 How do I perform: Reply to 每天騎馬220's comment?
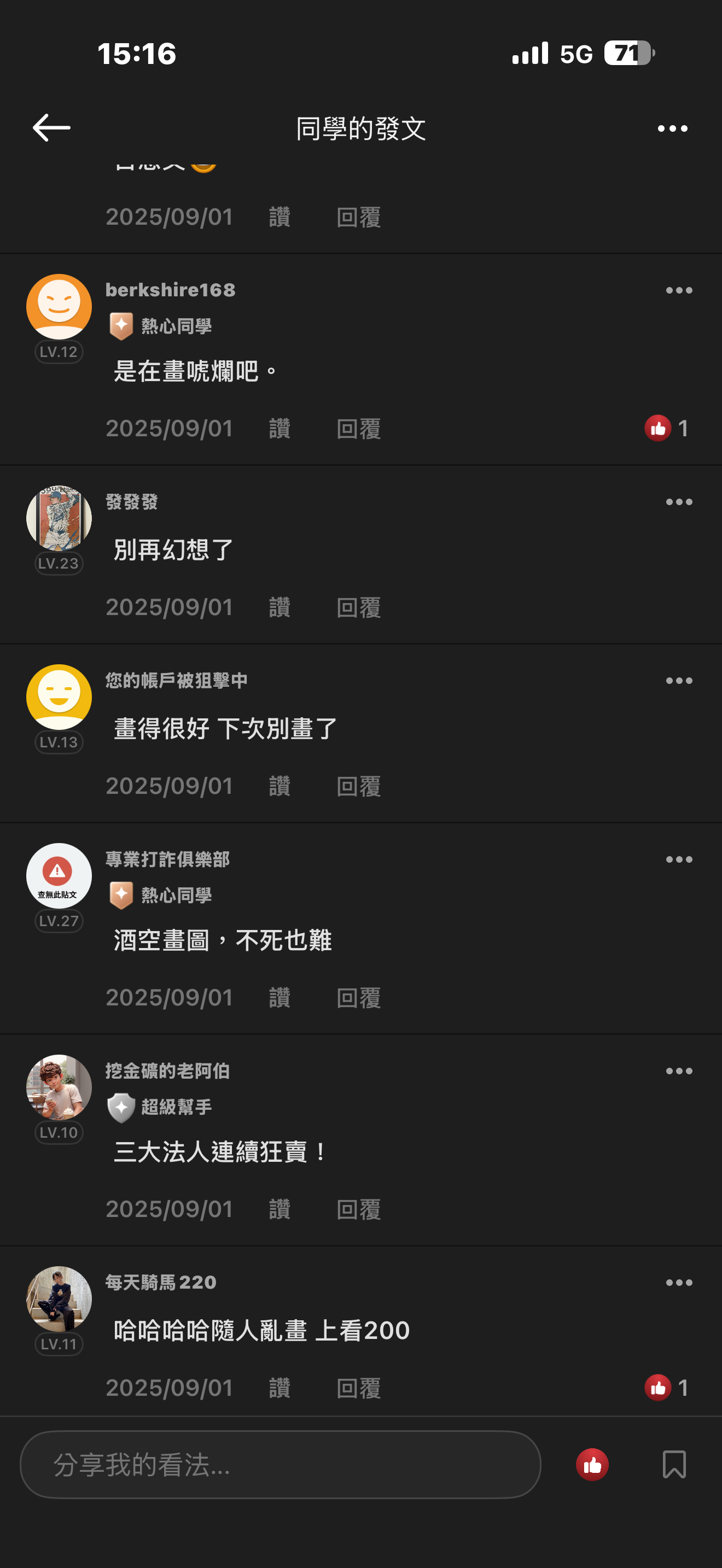coord(359,1388)
